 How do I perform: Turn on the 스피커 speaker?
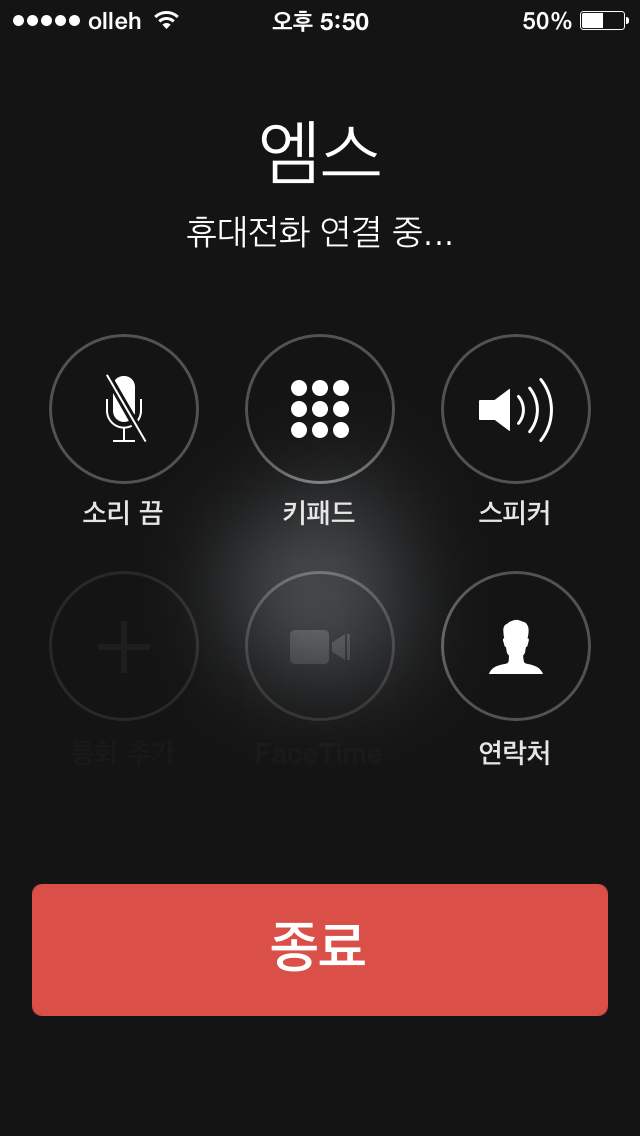(515, 409)
